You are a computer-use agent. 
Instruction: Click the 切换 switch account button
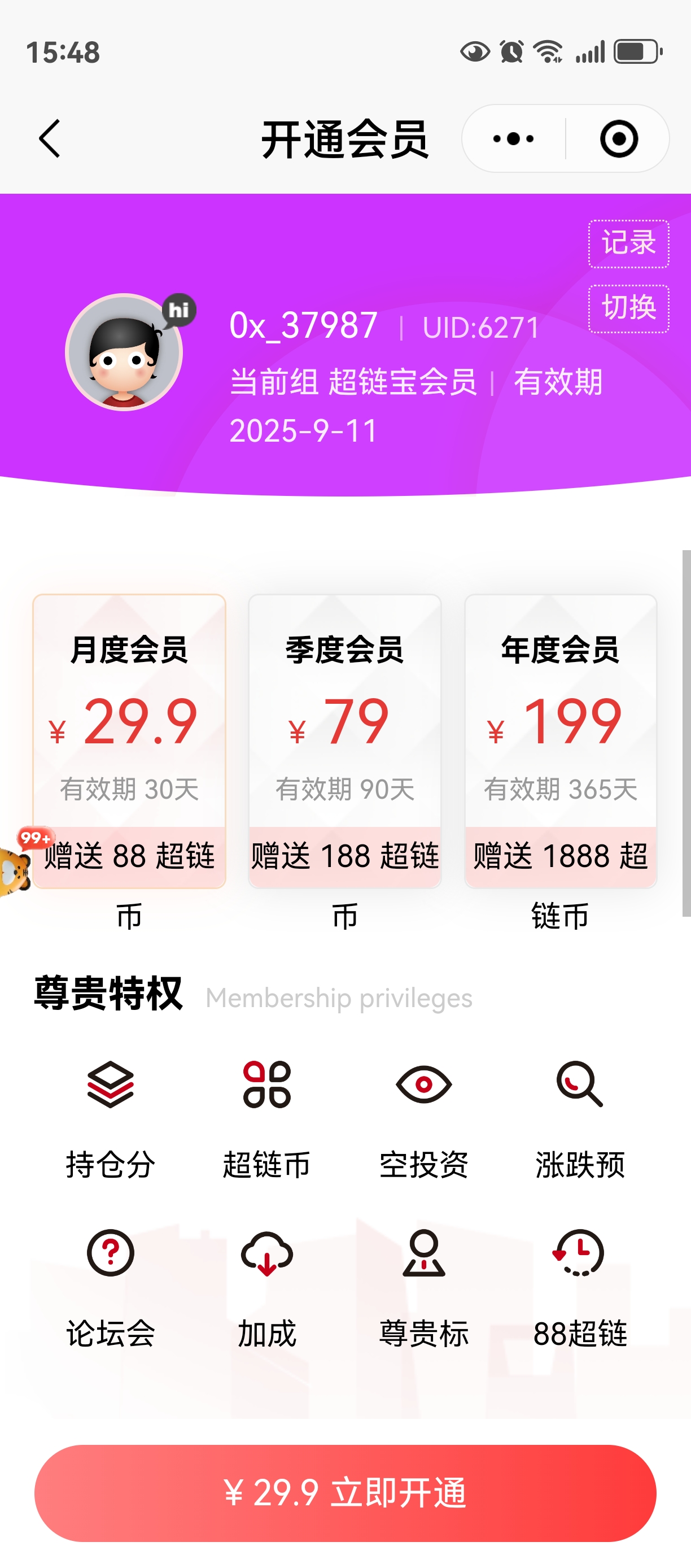point(629,309)
